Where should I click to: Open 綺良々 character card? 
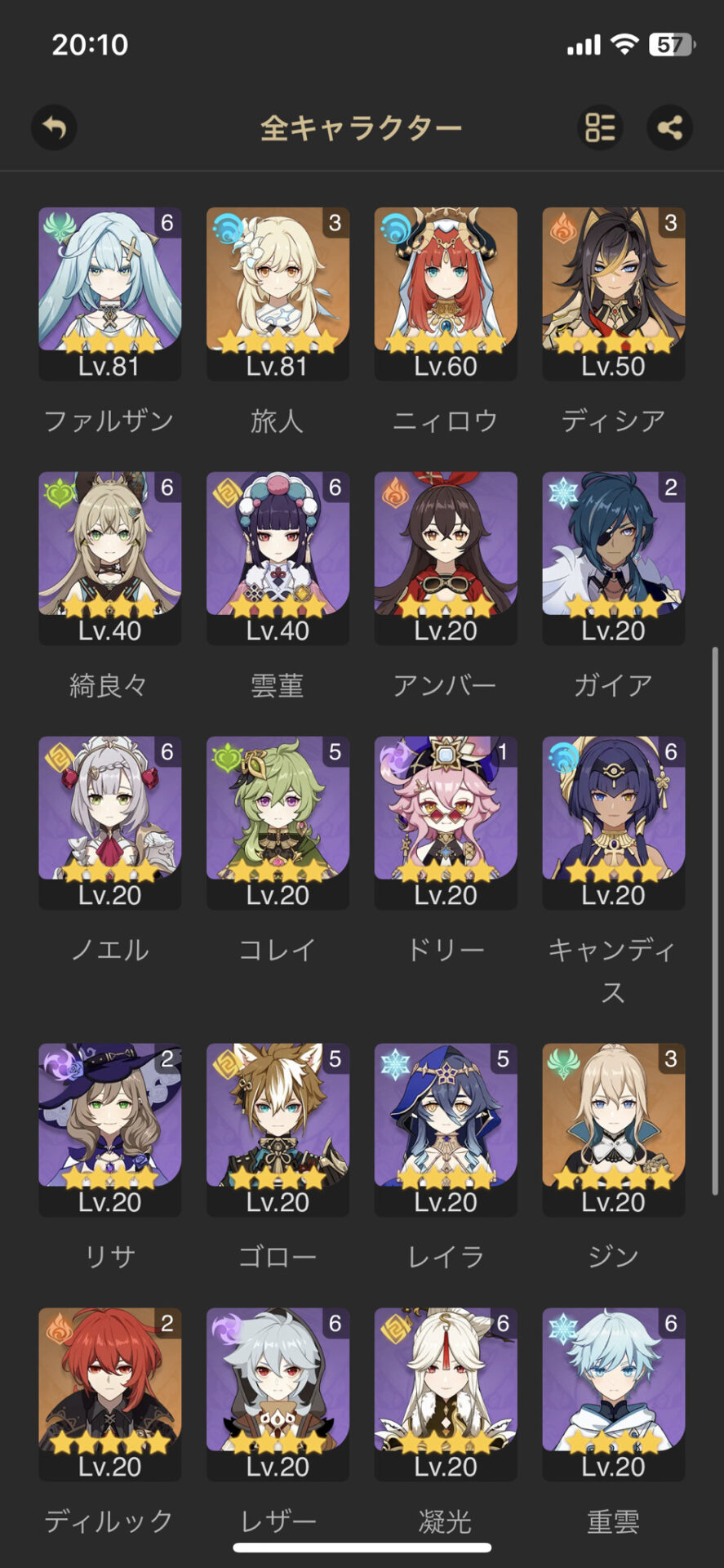click(109, 559)
